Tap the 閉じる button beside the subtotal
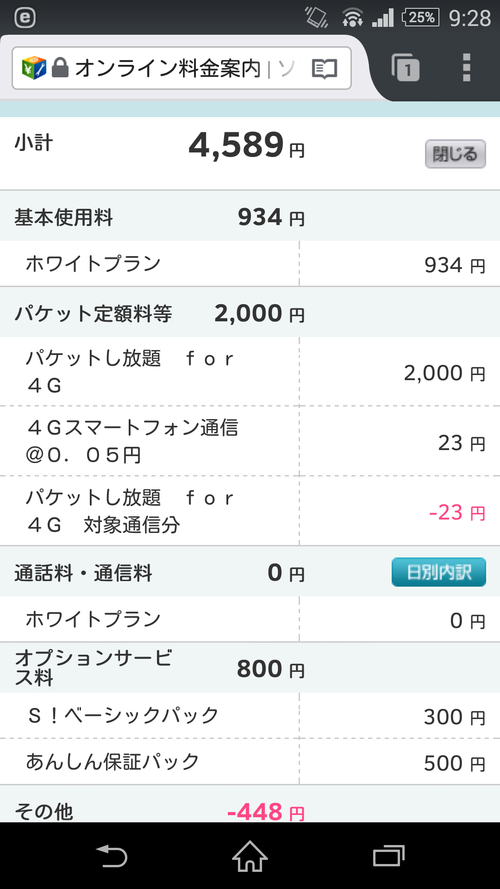 coord(455,154)
